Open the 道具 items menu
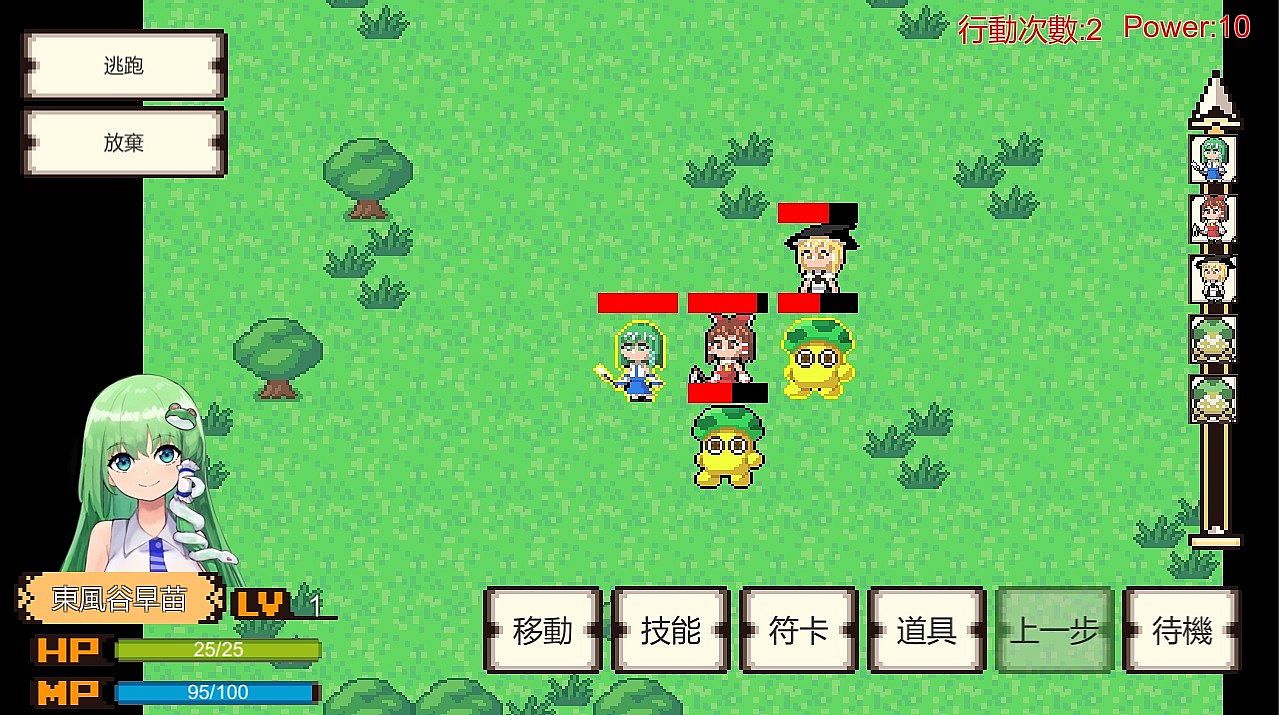This screenshot has height=715, width=1279. tap(927, 630)
